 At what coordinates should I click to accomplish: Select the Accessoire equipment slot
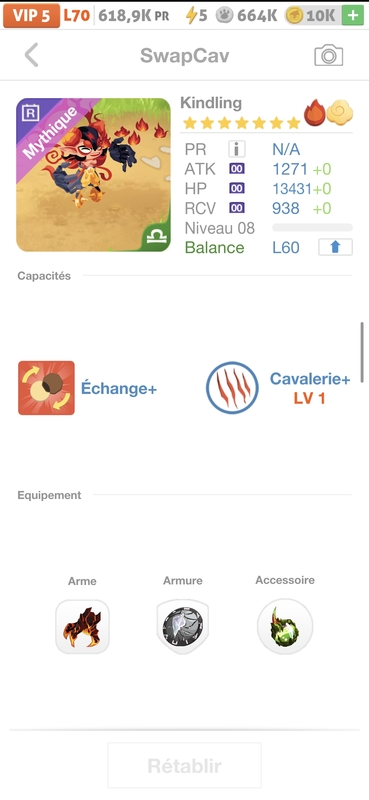click(x=285, y=627)
